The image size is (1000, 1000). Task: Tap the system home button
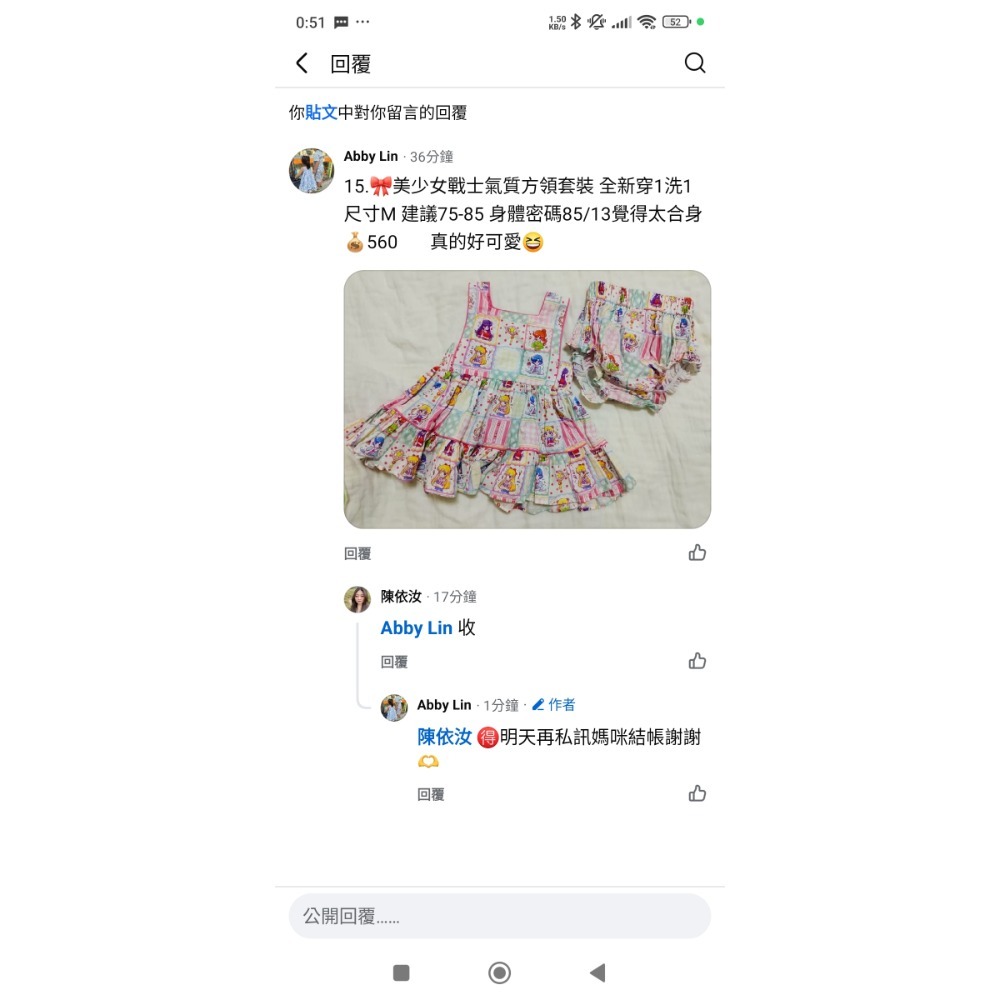point(499,973)
